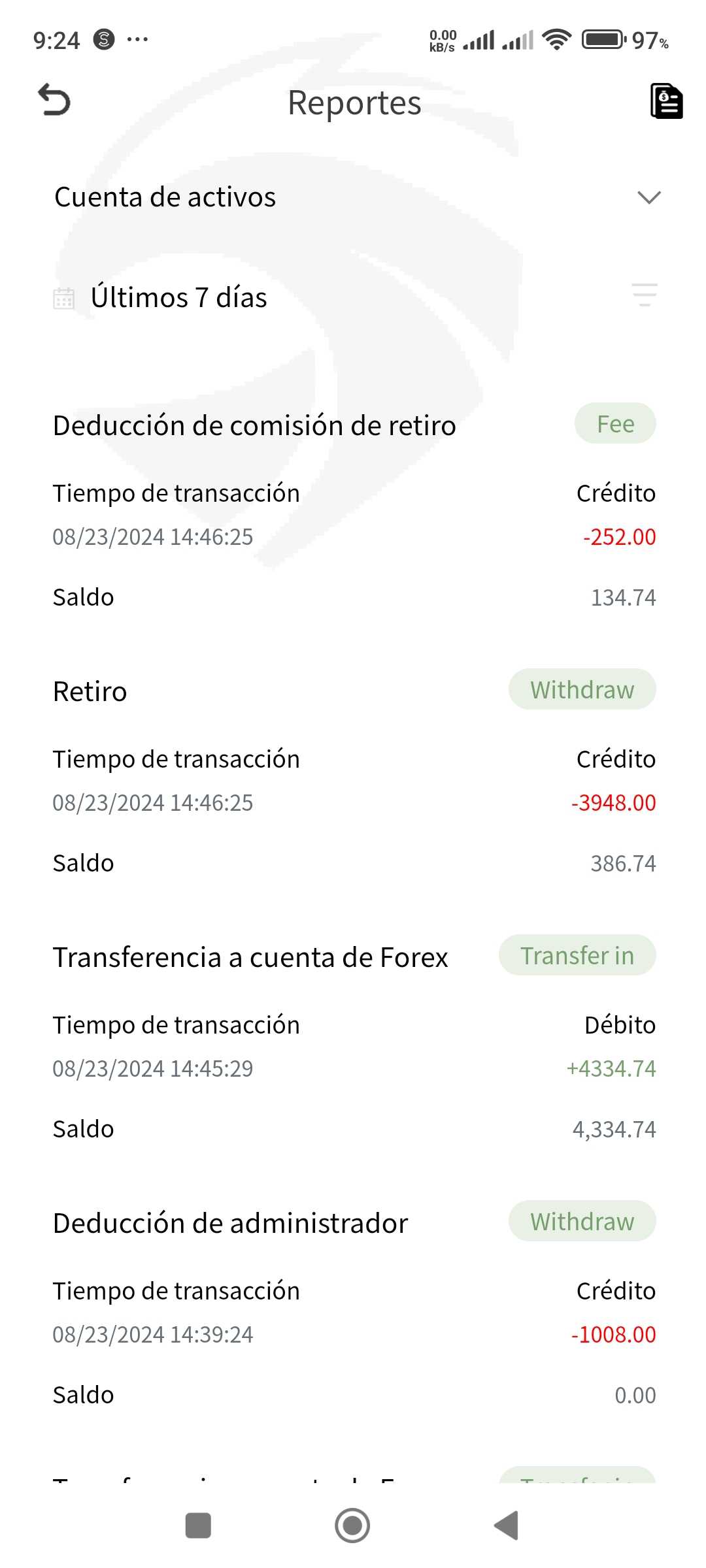Expand the Cuenta de activos dropdown
Image resolution: width=706 pixels, height=1568 pixels.
648,197
